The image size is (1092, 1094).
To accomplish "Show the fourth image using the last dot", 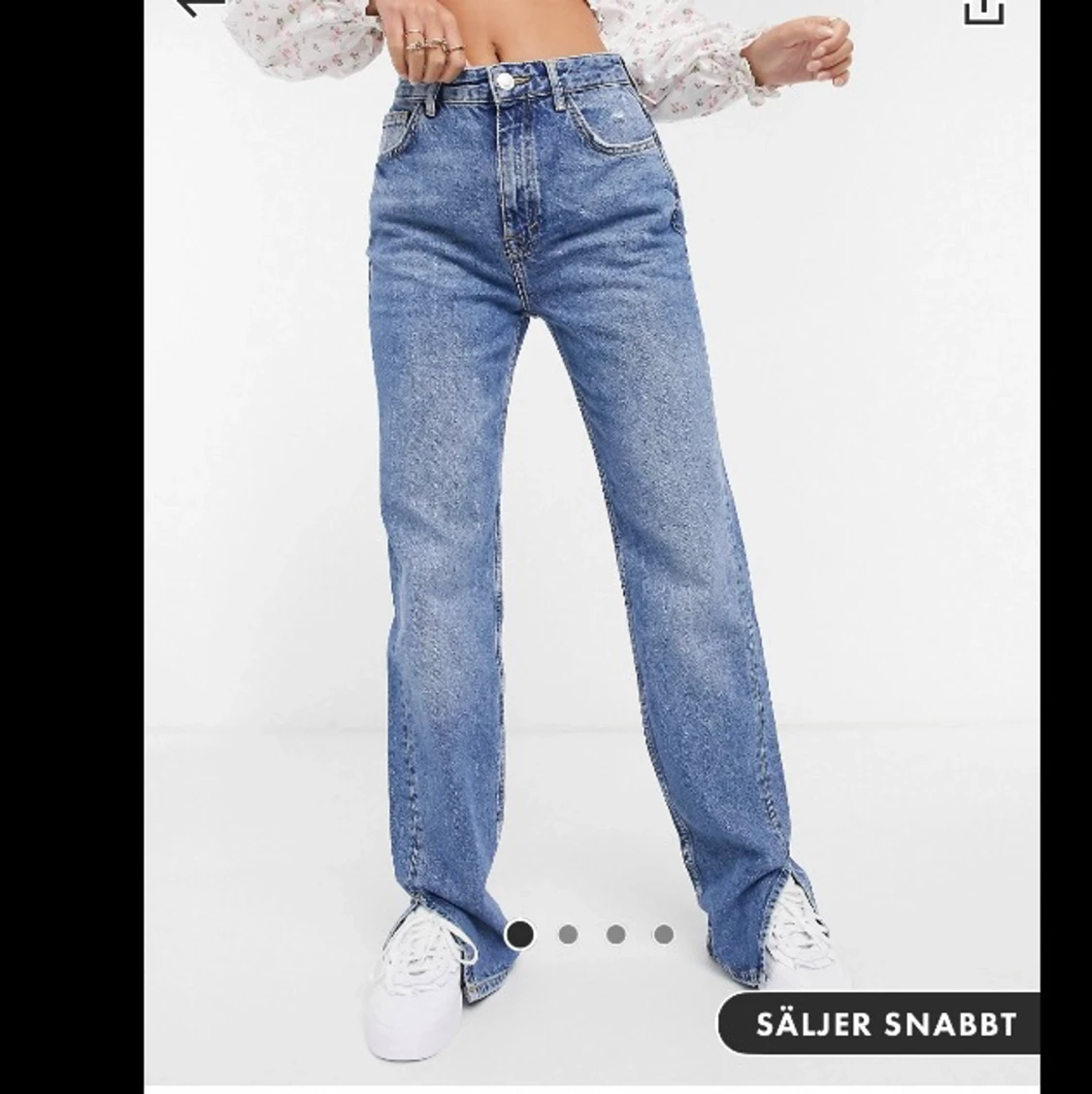I will click(665, 936).
